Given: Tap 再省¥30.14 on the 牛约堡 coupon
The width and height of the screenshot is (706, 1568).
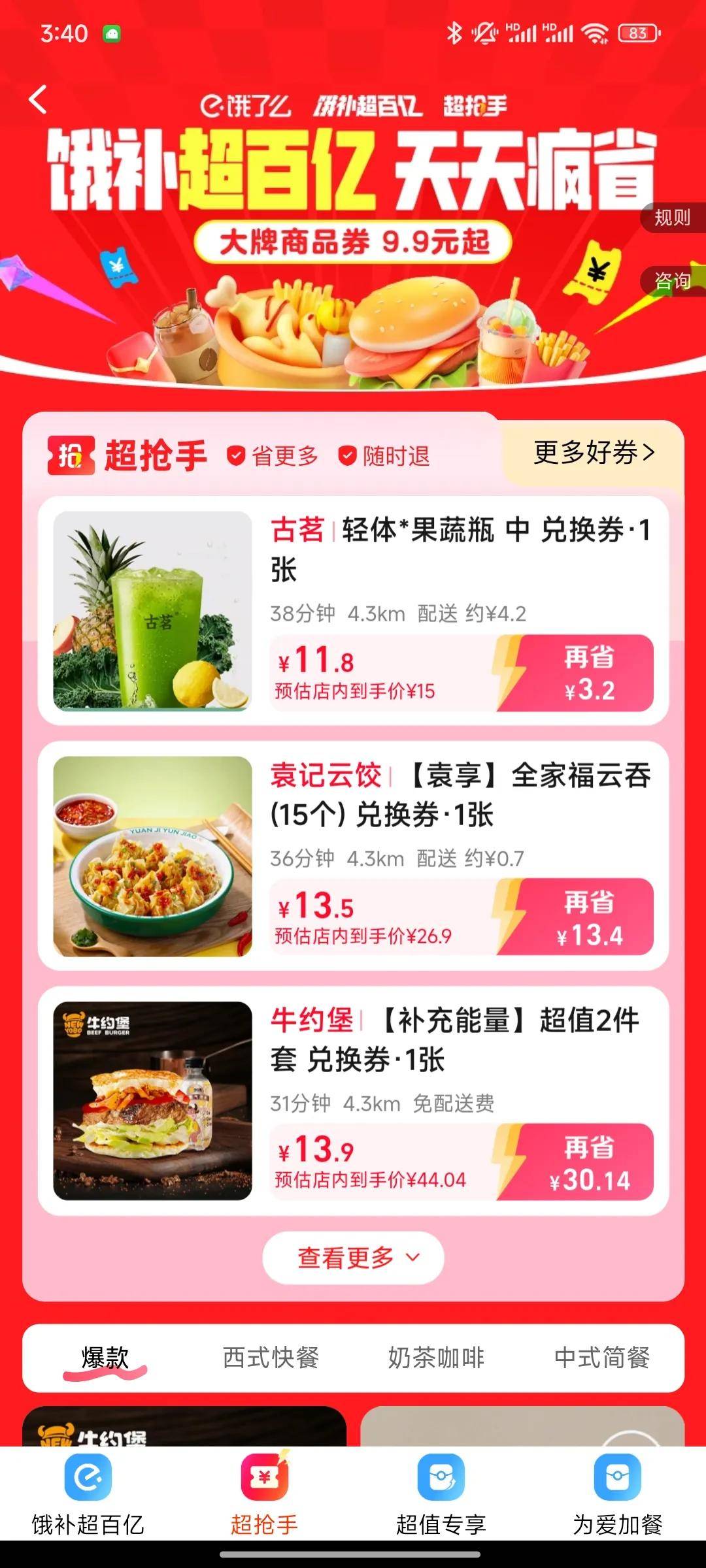Looking at the screenshot, I should 588,1163.
